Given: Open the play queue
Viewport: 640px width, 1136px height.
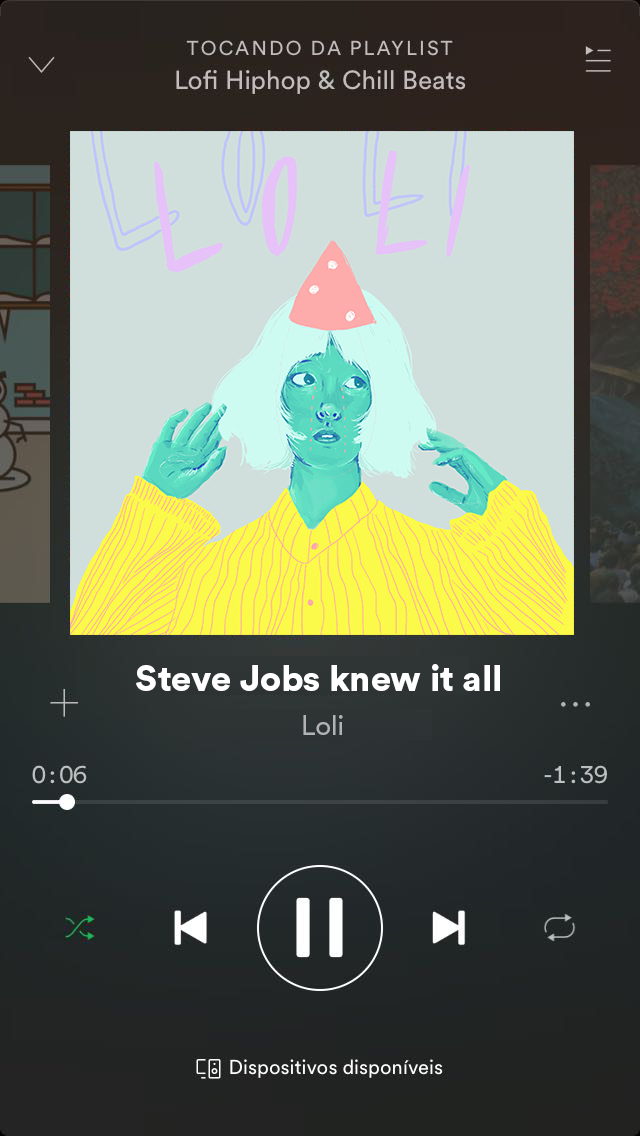Looking at the screenshot, I should [x=597, y=59].
